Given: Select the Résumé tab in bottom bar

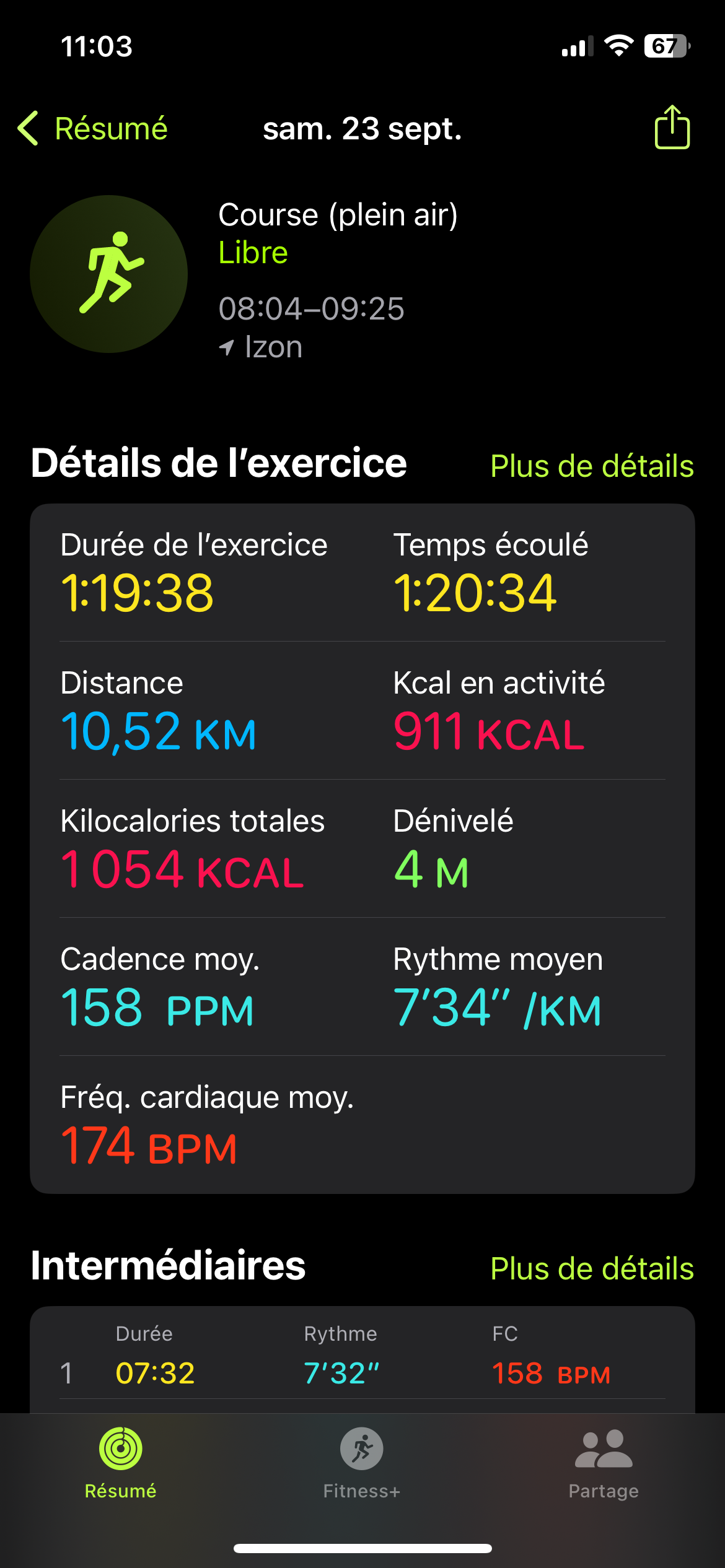Looking at the screenshot, I should 121,1463.
